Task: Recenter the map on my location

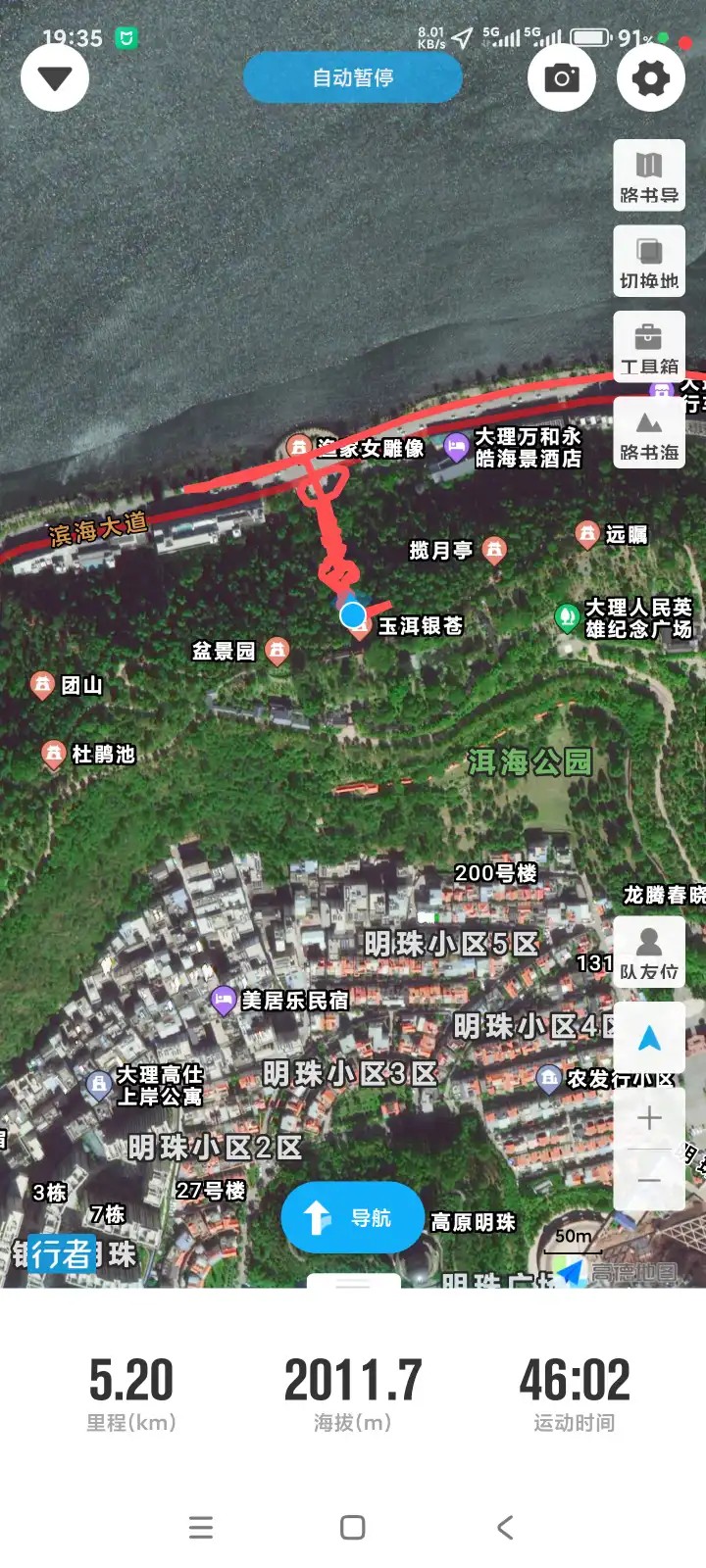Action: [x=649, y=1039]
